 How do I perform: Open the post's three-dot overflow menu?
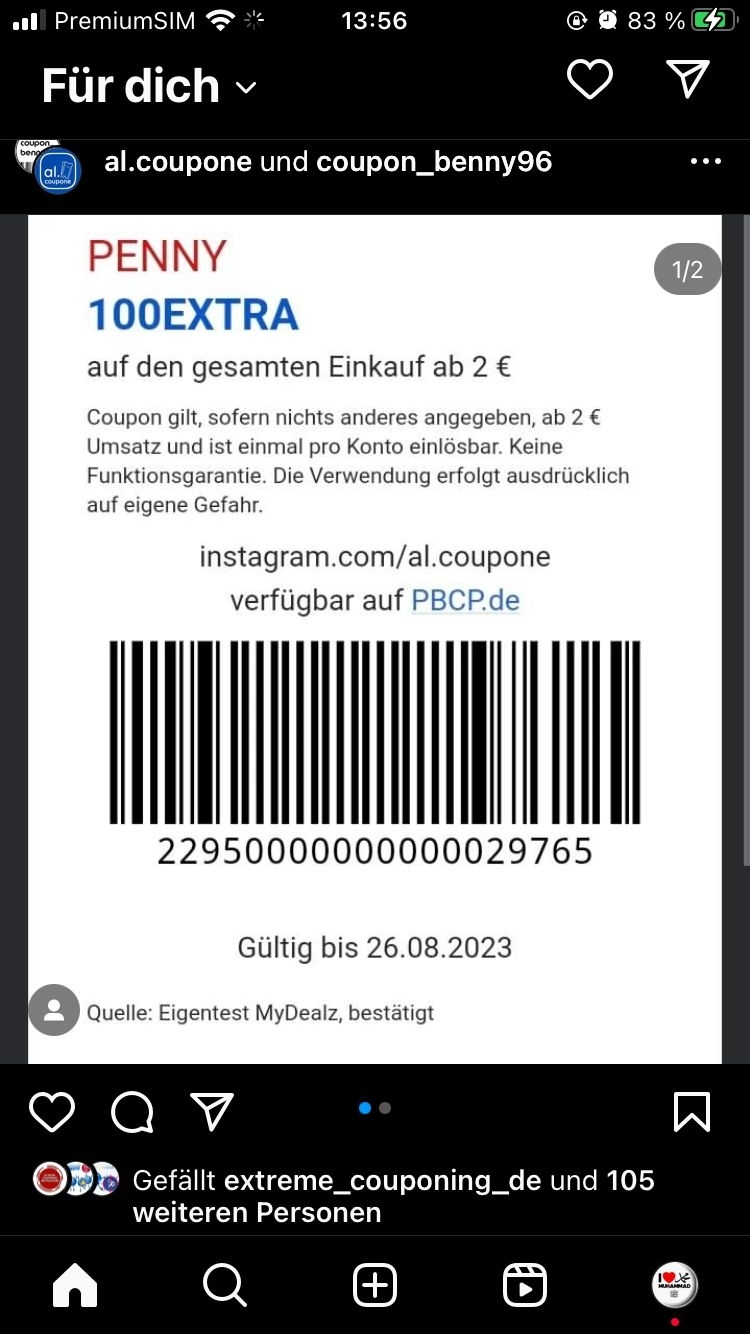tap(705, 161)
